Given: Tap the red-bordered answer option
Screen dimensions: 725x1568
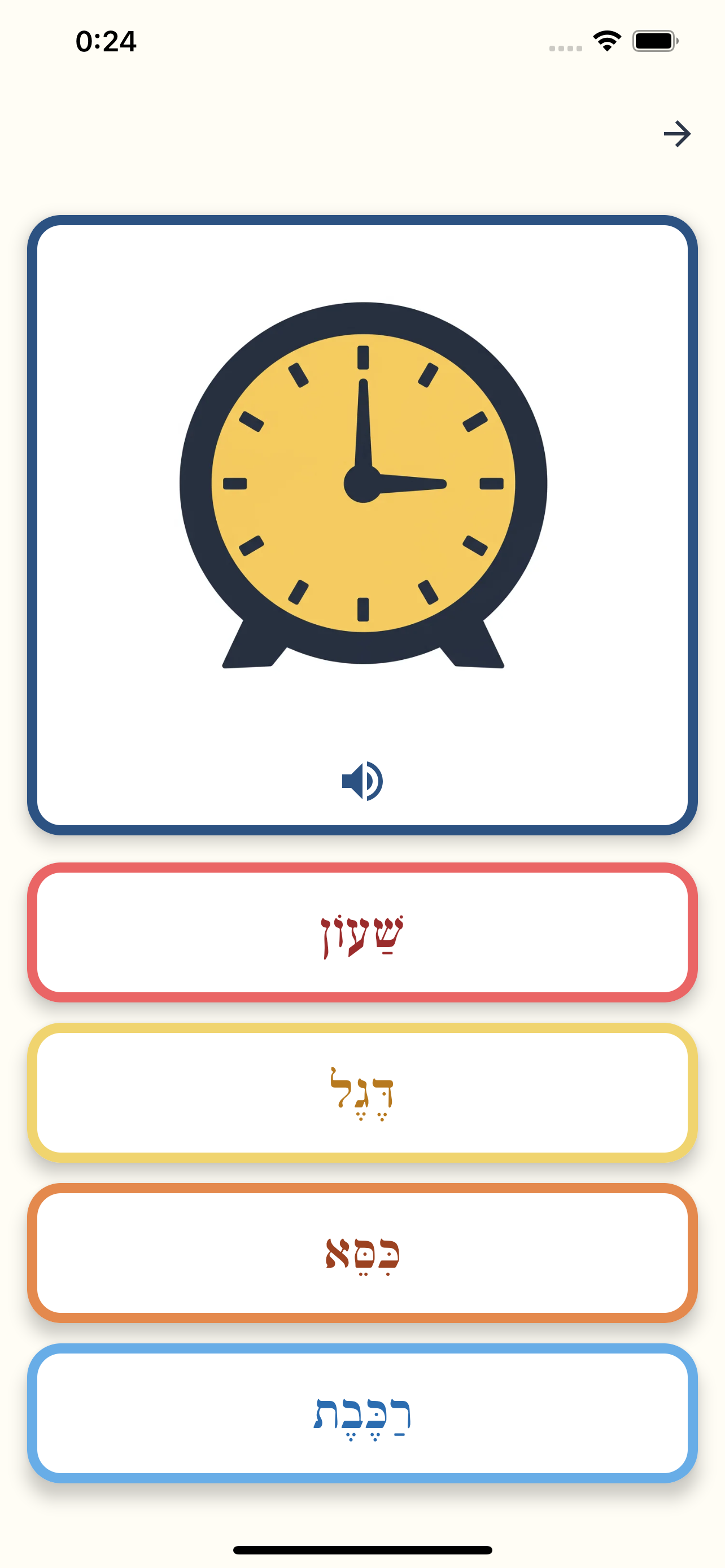Looking at the screenshot, I should coord(361,936).
